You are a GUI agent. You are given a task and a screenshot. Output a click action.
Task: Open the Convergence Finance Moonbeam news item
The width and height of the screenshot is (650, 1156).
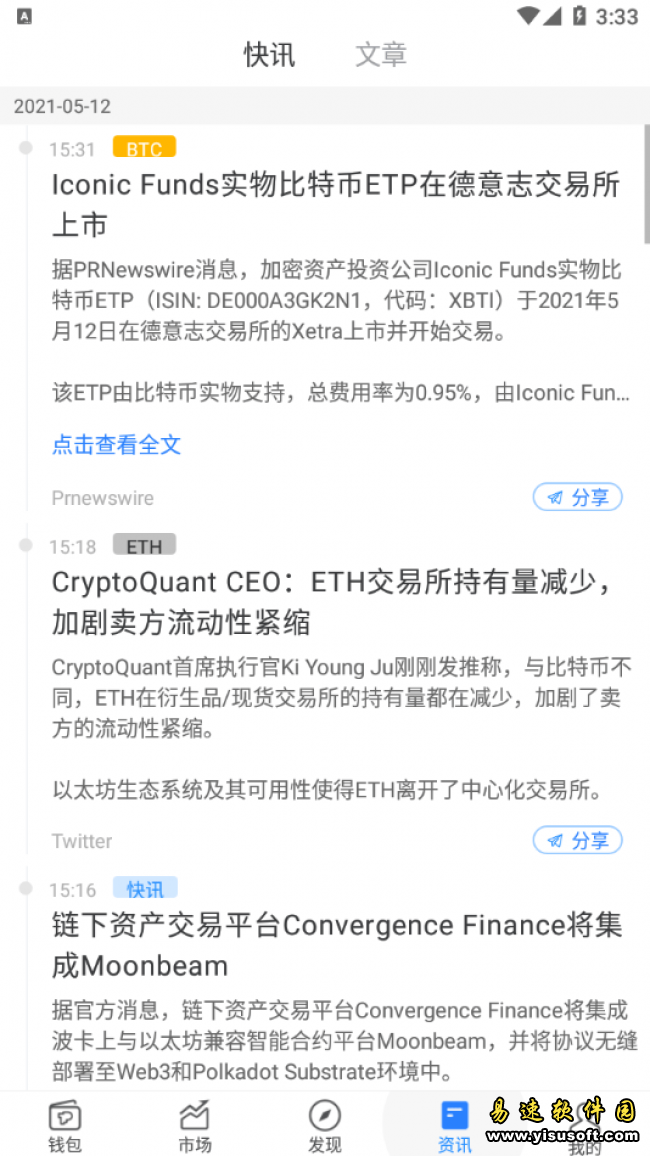(335, 944)
